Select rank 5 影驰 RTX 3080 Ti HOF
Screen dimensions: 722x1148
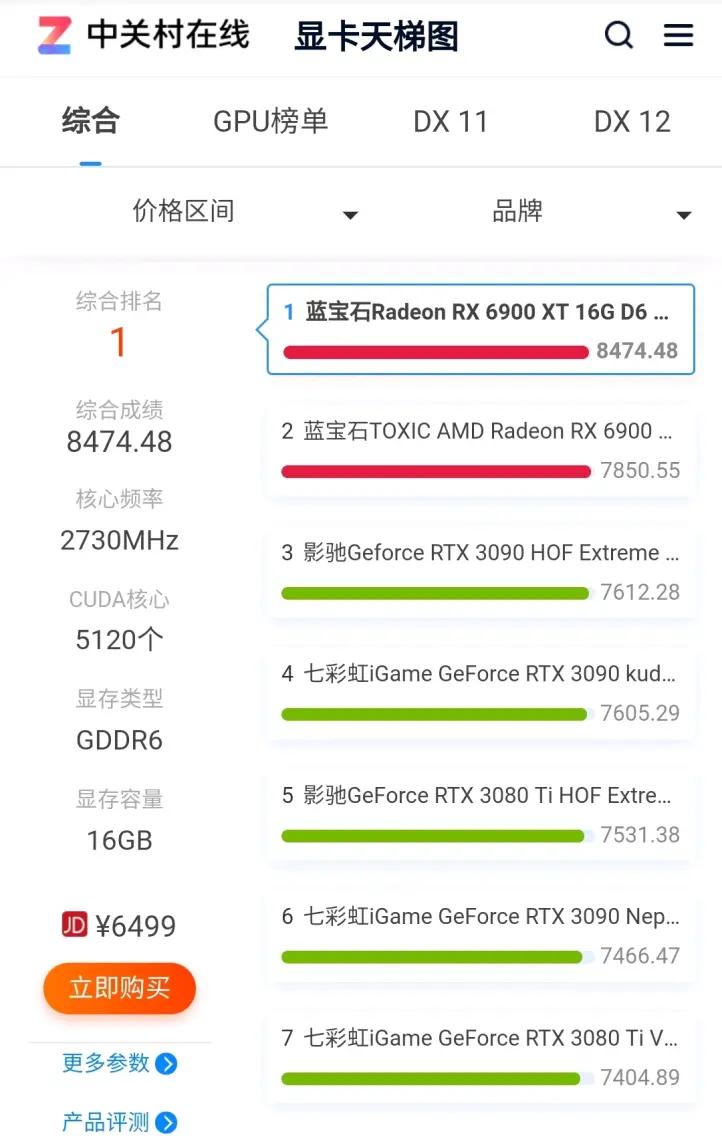[480, 814]
